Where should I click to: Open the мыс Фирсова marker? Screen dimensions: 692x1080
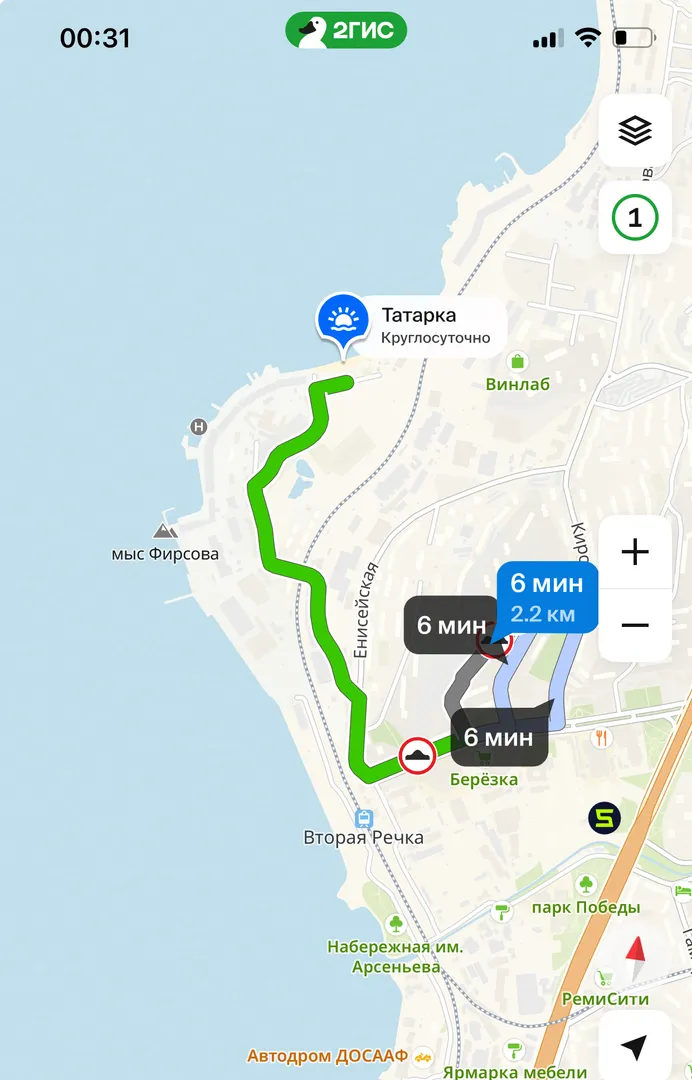pyautogui.click(x=165, y=530)
